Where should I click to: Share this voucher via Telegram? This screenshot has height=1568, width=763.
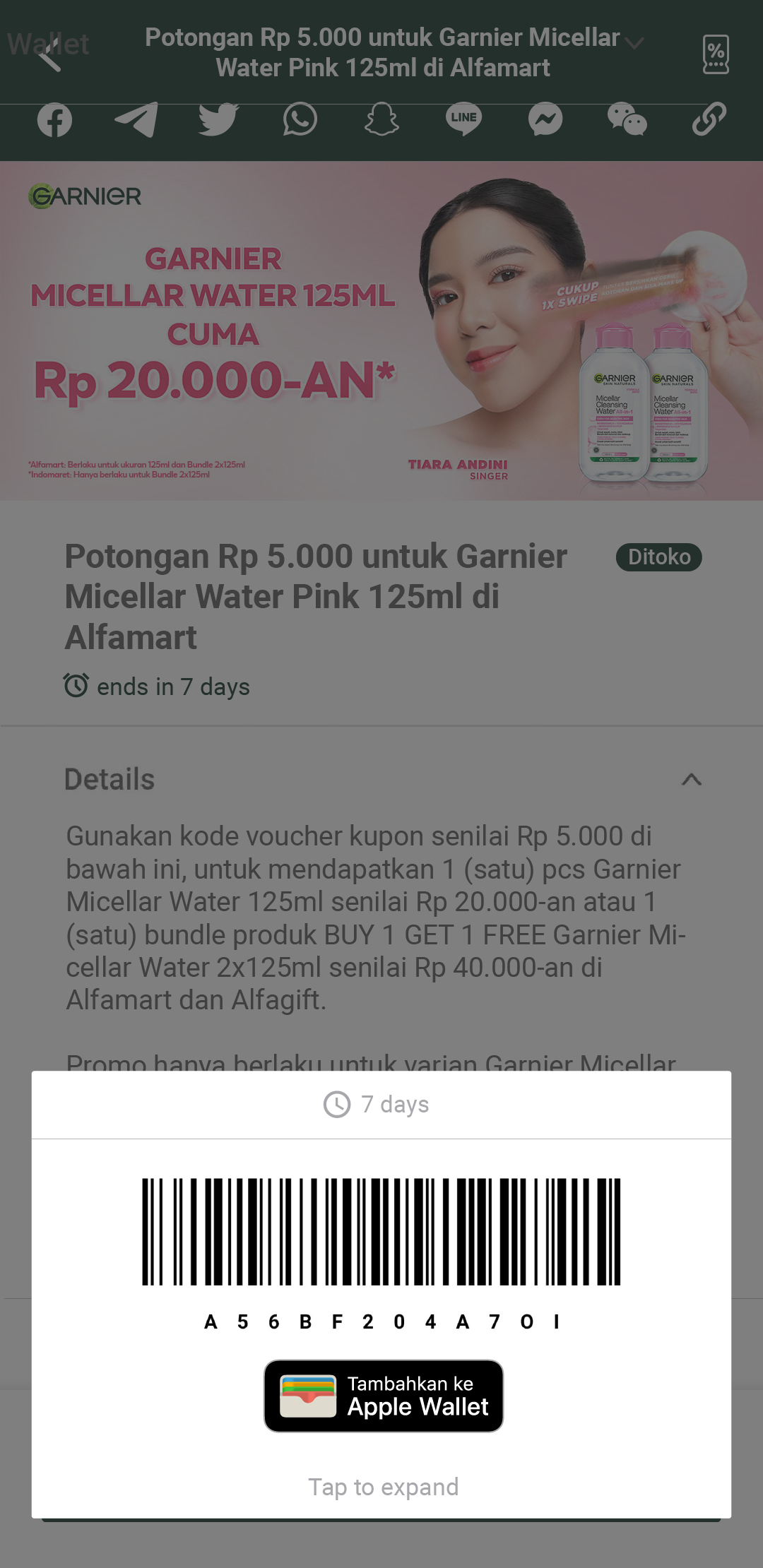[x=136, y=119]
